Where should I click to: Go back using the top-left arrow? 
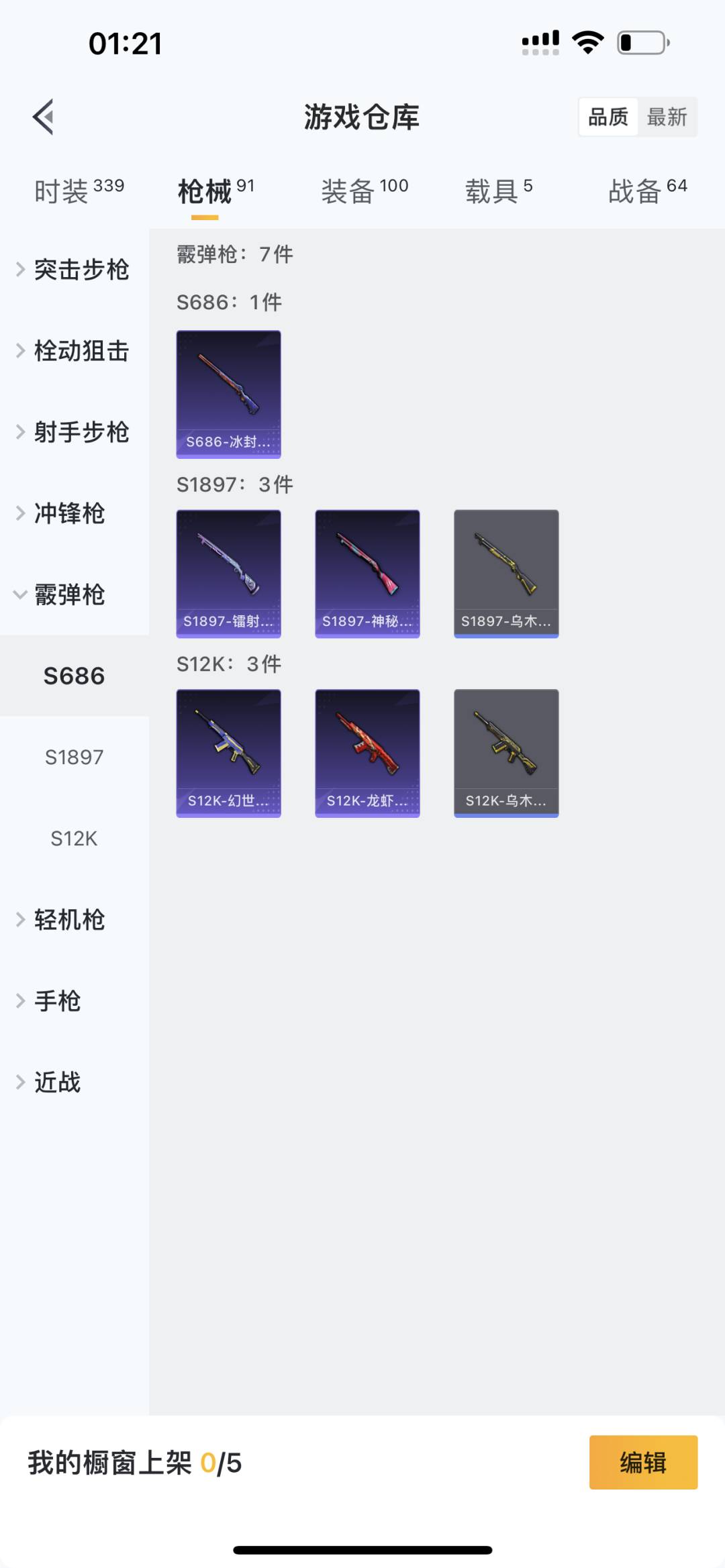click(43, 117)
